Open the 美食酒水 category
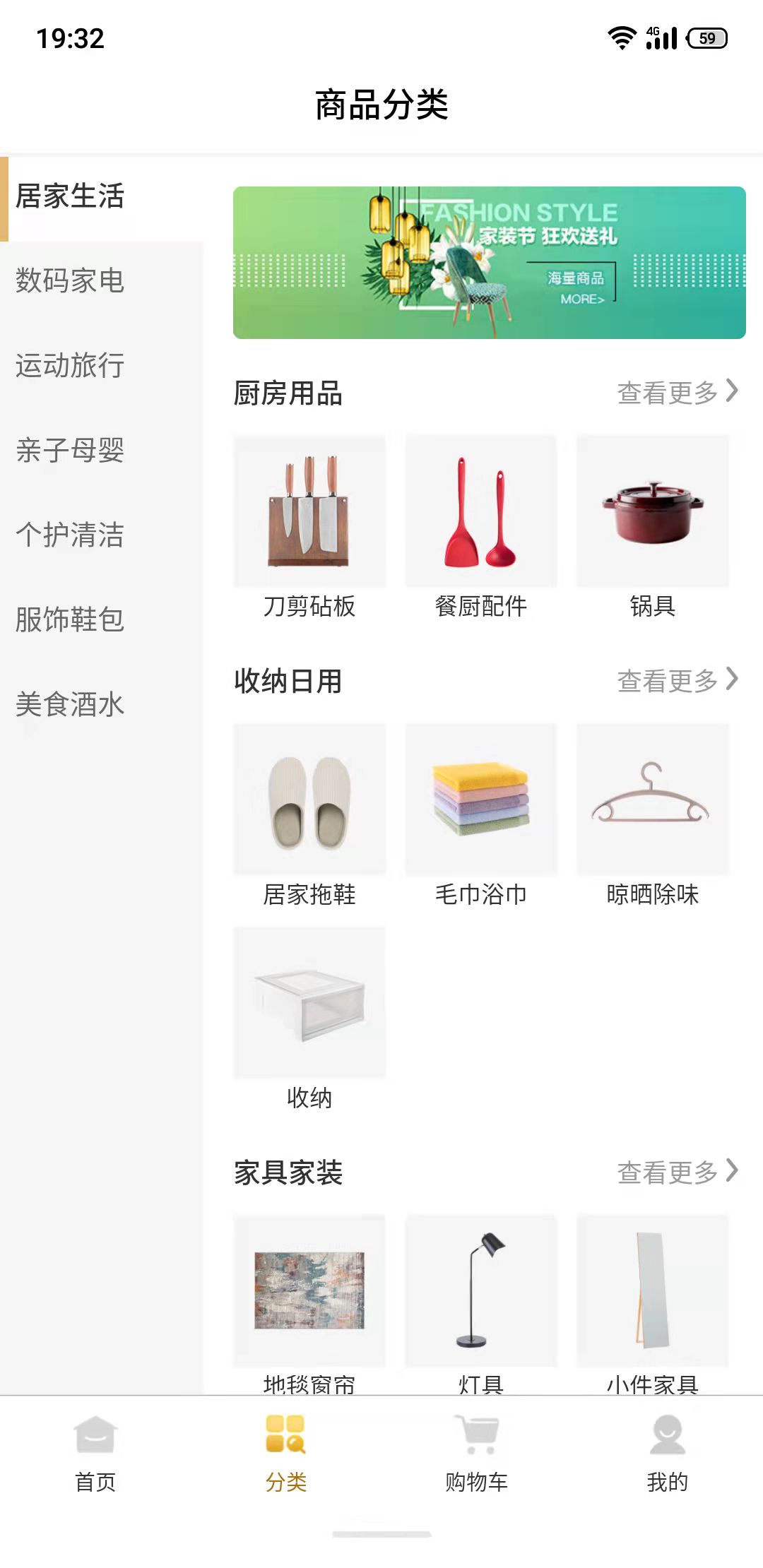The image size is (763, 1568). tap(71, 704)
